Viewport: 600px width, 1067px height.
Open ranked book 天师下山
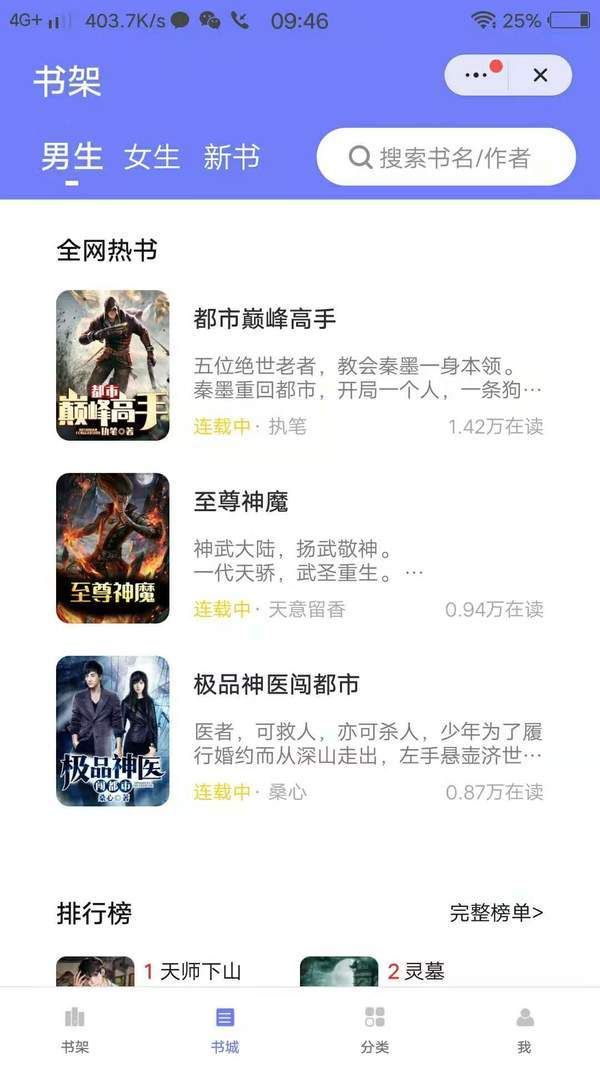pyautogui.click(x=200, y=971)
